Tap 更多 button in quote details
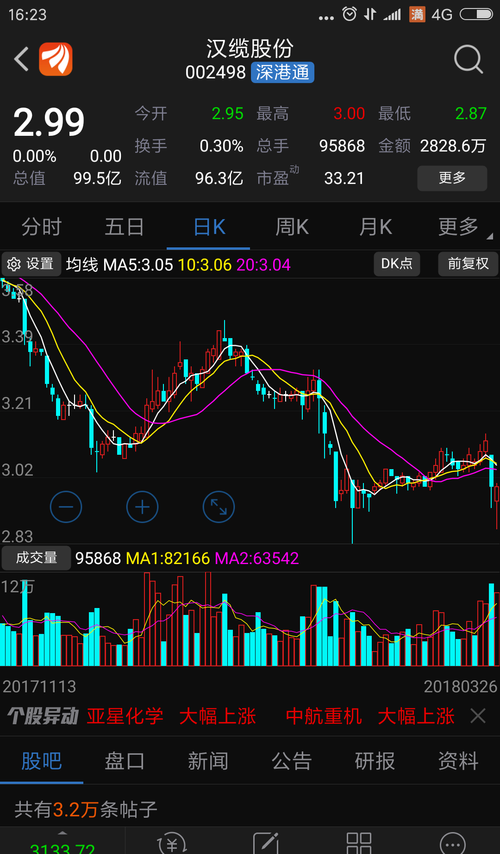This screenshot has width=500, height=854. click(x=452, y=178)
